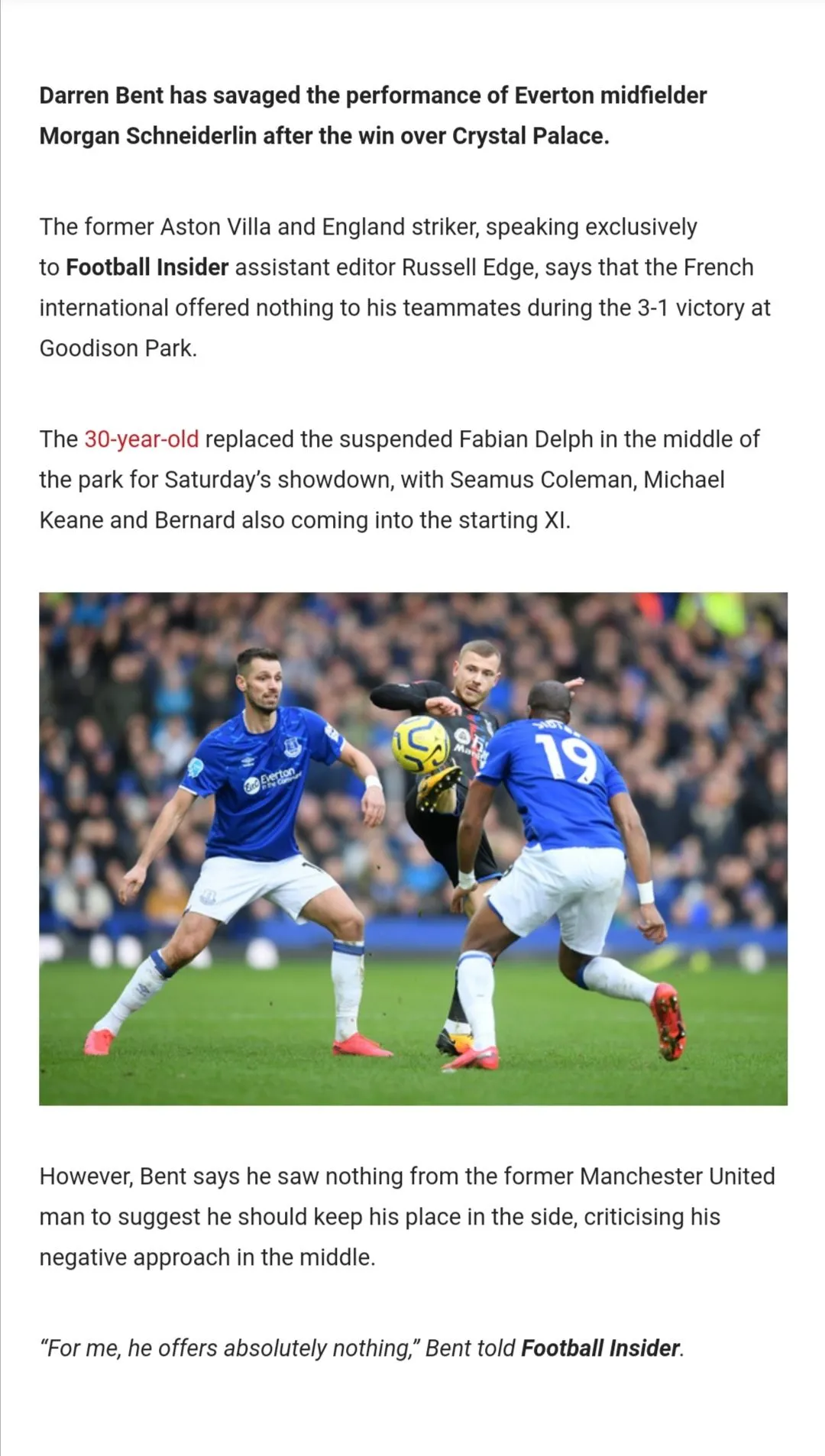Open the red "30-year-old" link
Screen dimensions: 825x1456
click(x=141, y=439)
